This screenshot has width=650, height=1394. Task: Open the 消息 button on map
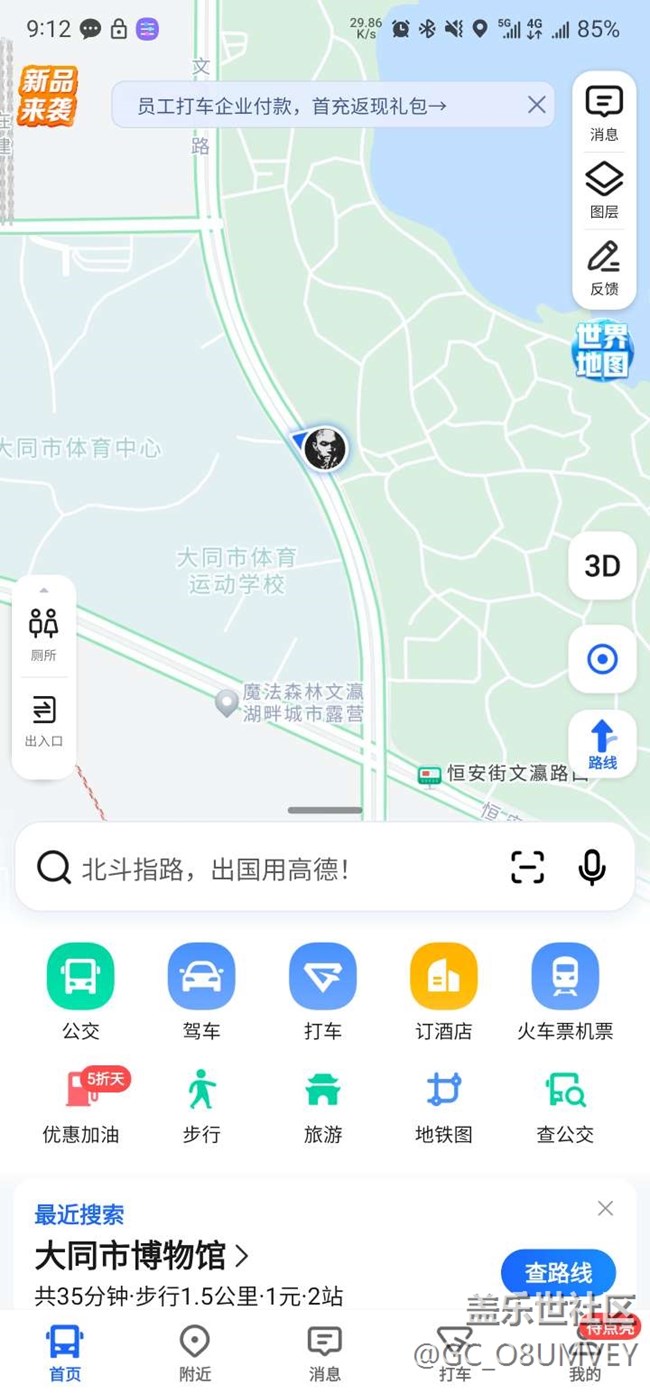click(x=604, y=113)
